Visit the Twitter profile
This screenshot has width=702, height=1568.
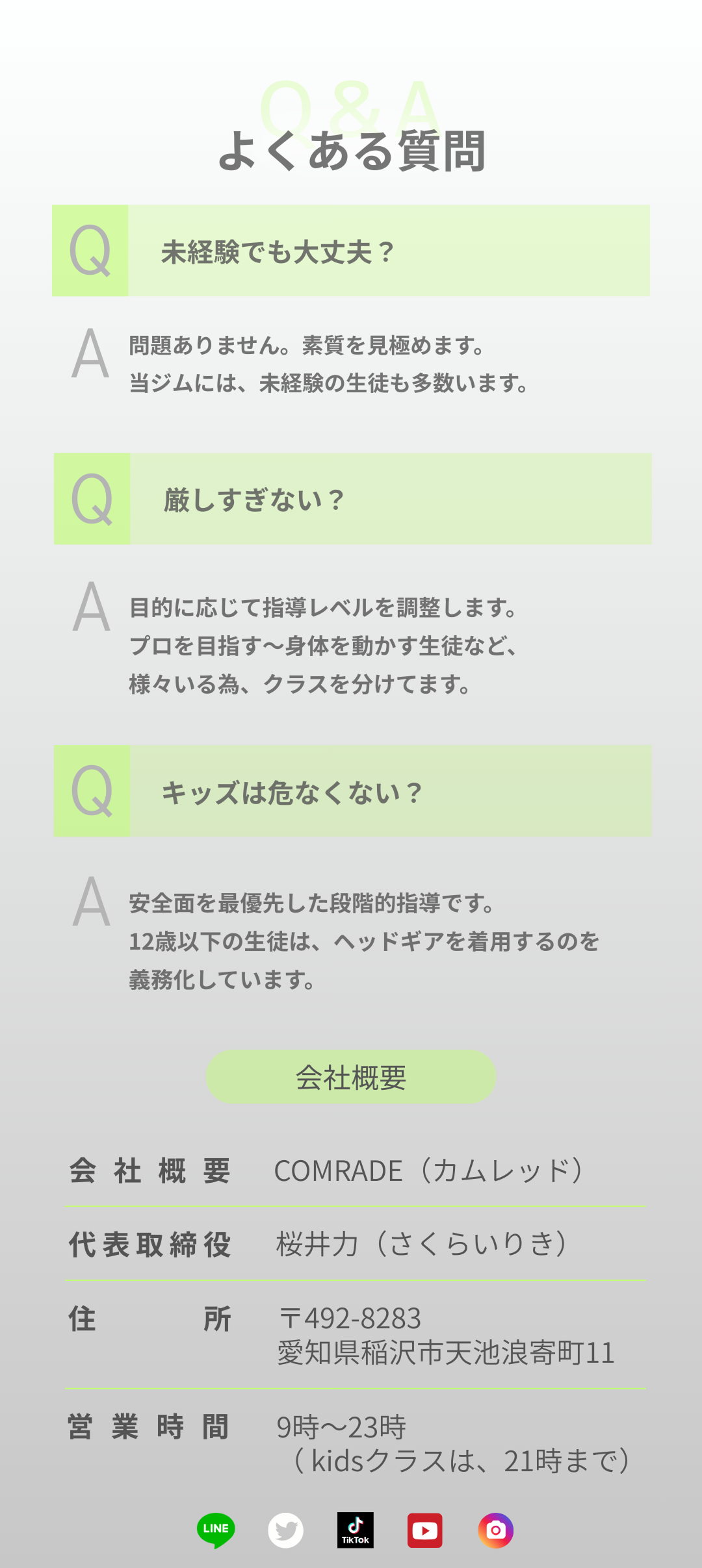pyautogui.click(x=286, y=1530)
